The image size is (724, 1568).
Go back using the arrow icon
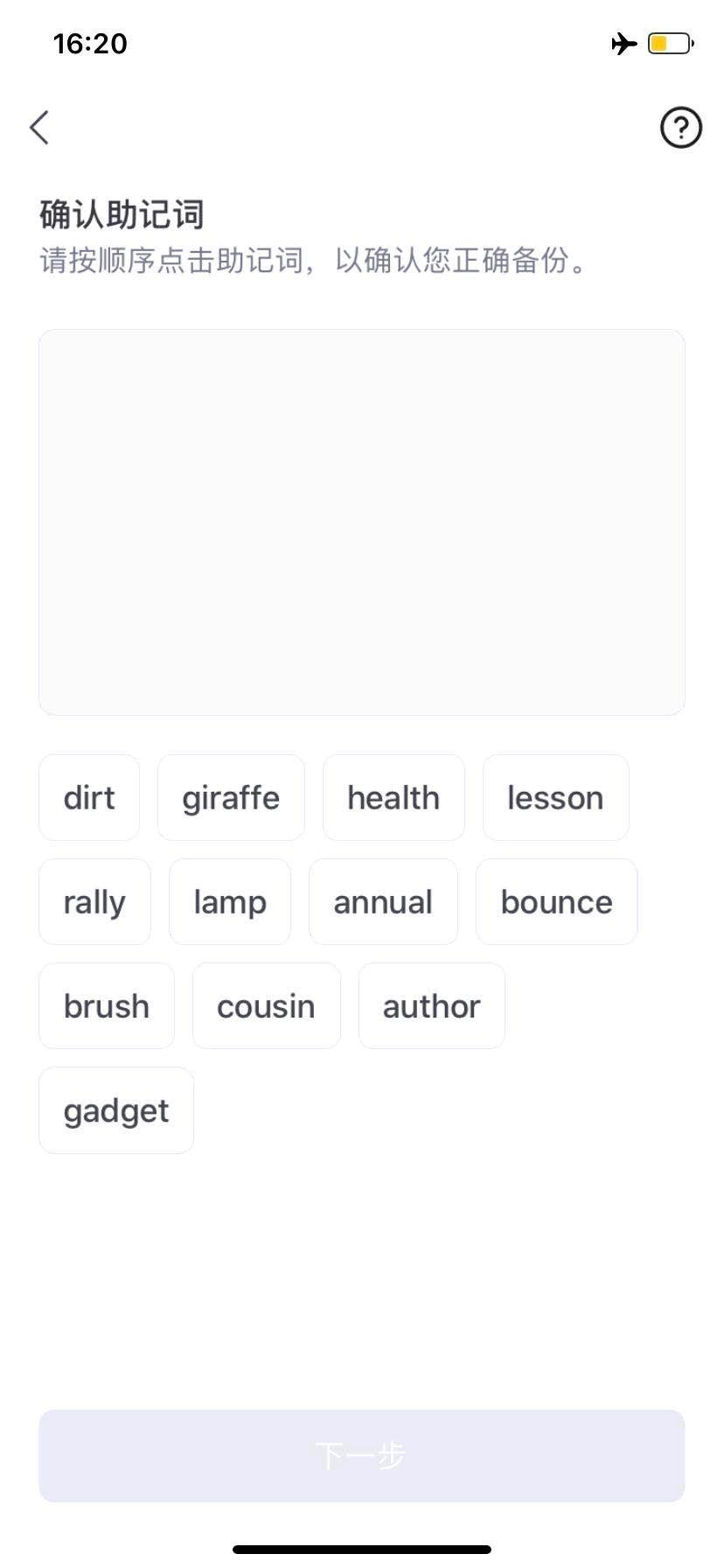[x=39, y=128]
